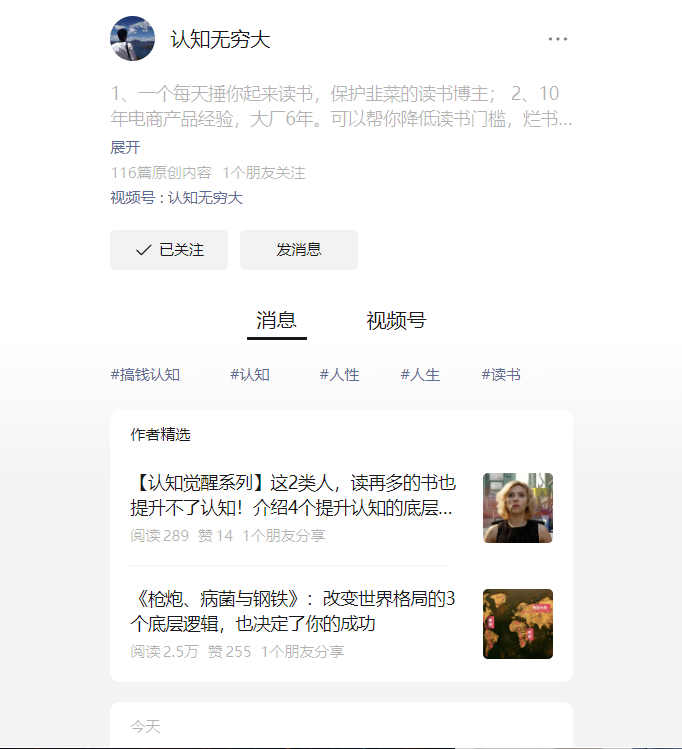Screen dimensions: 682x749
Task: Open the three-dot overflow menu
Action: click(x=558, y=39)
